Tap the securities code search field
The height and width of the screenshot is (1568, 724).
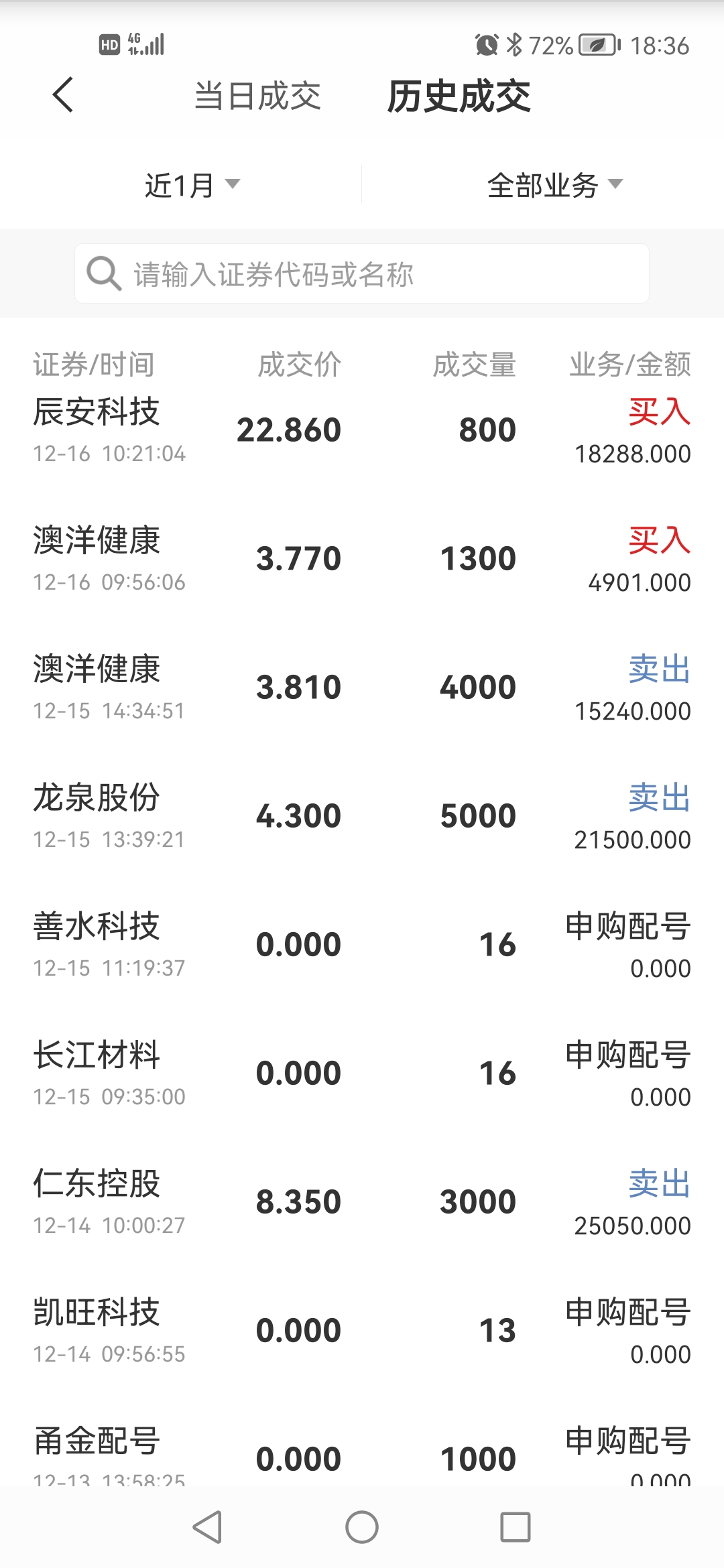(x=362, y=273)
